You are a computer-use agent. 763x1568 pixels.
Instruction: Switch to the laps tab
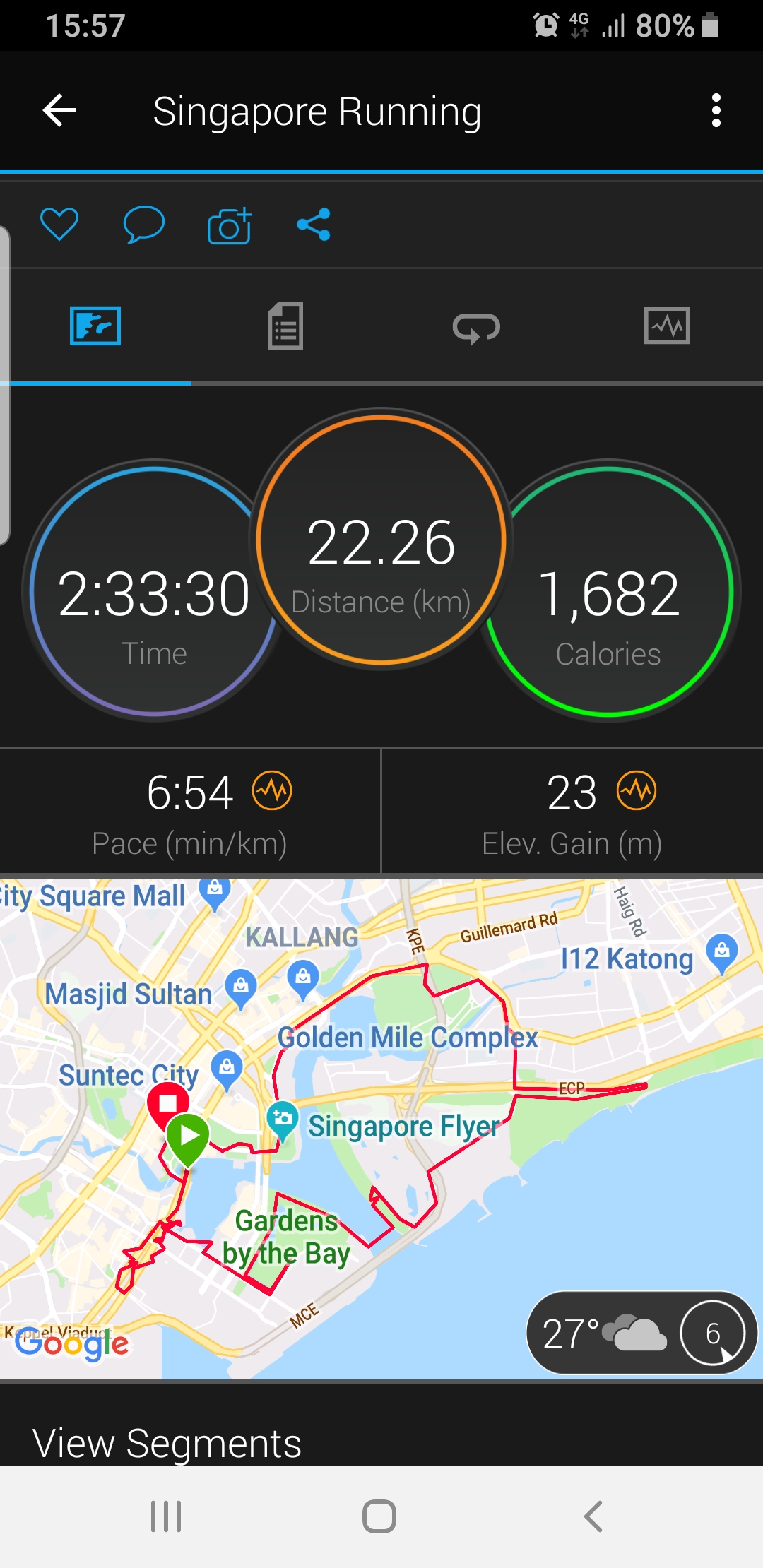tap(476, 327)
